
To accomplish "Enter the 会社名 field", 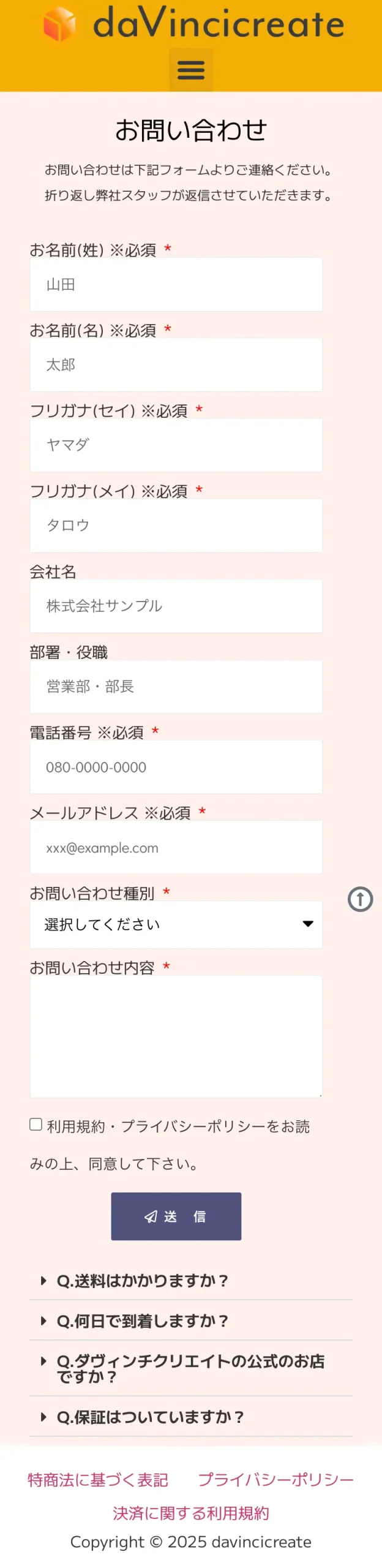I will click(x=176, y=605).
